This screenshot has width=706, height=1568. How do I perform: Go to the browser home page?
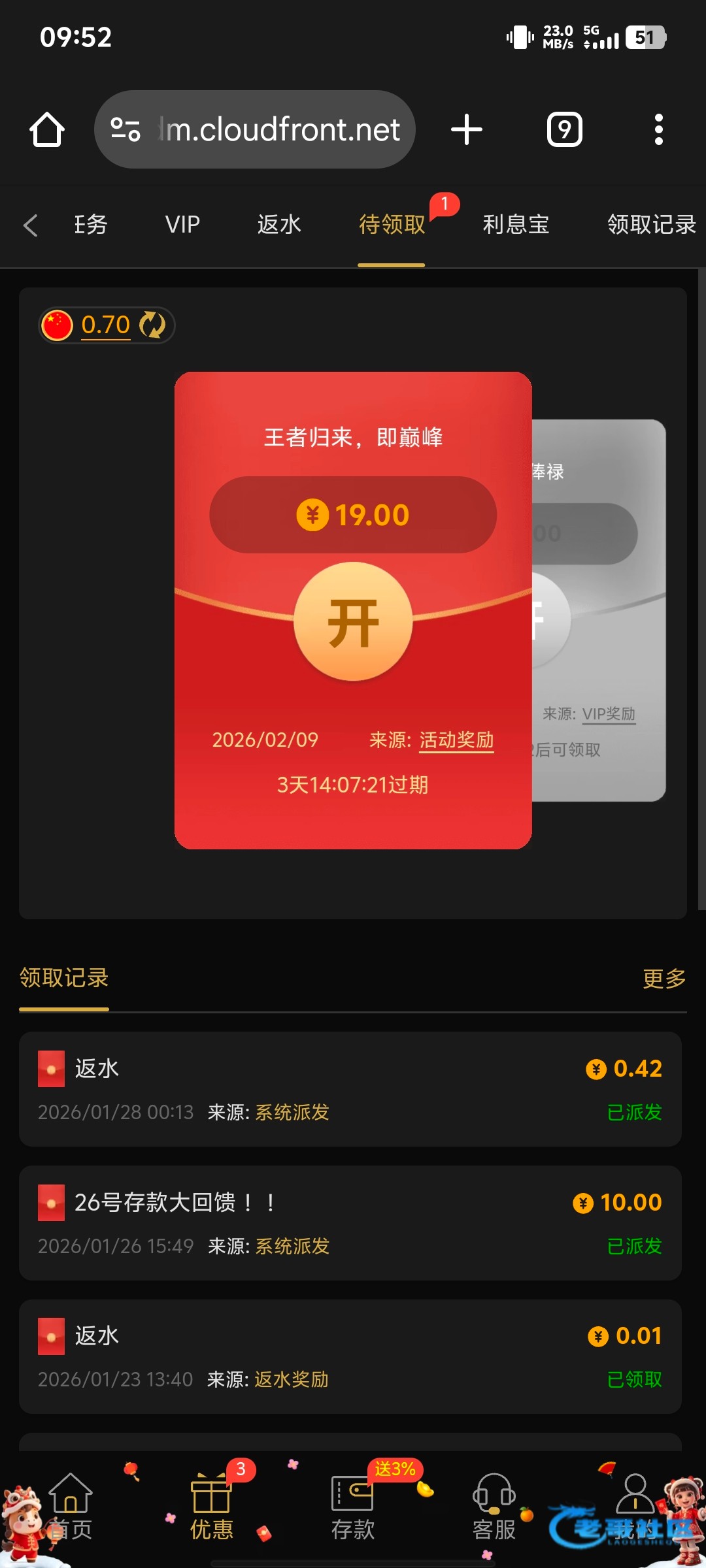pyautogui.click(x=47, y=129)
